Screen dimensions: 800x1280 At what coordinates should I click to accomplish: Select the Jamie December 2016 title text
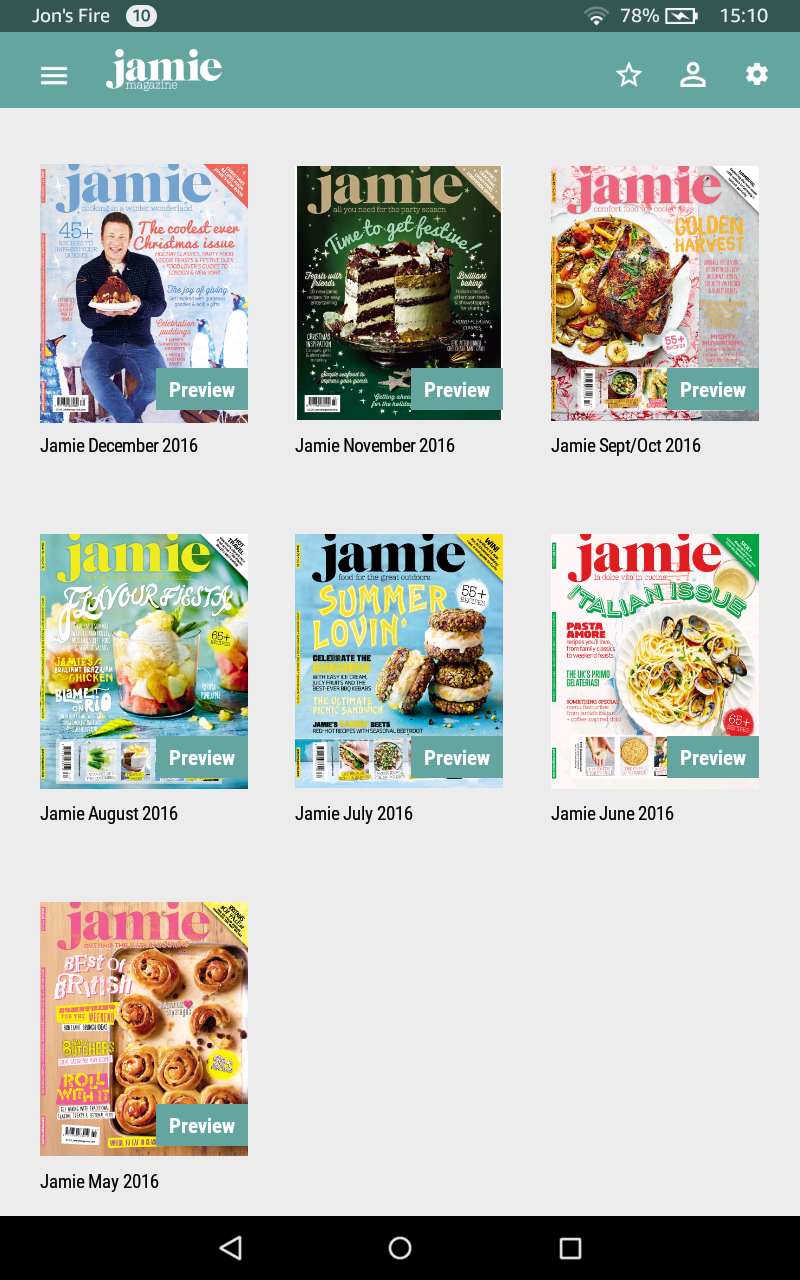[118, 445]
